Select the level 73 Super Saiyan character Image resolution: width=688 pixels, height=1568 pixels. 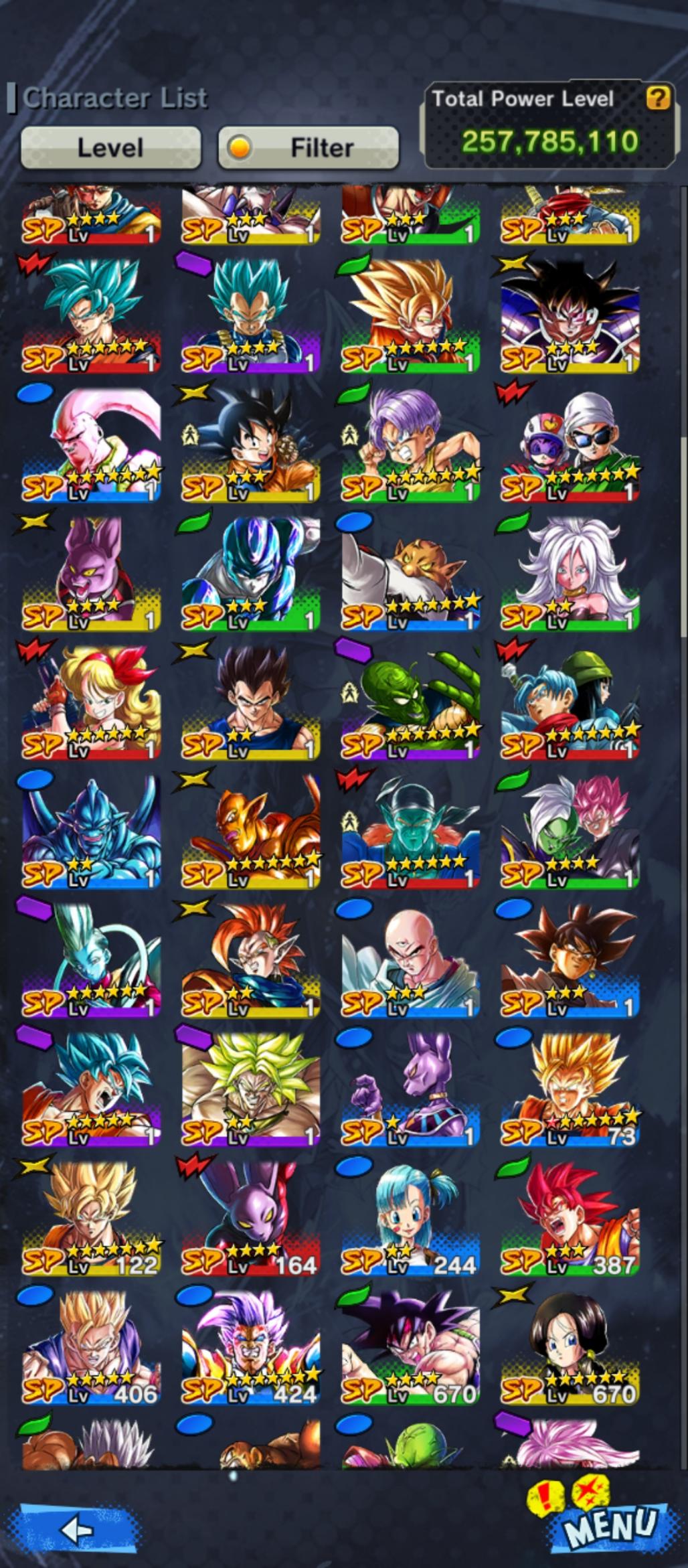[x=570, y=1088]
